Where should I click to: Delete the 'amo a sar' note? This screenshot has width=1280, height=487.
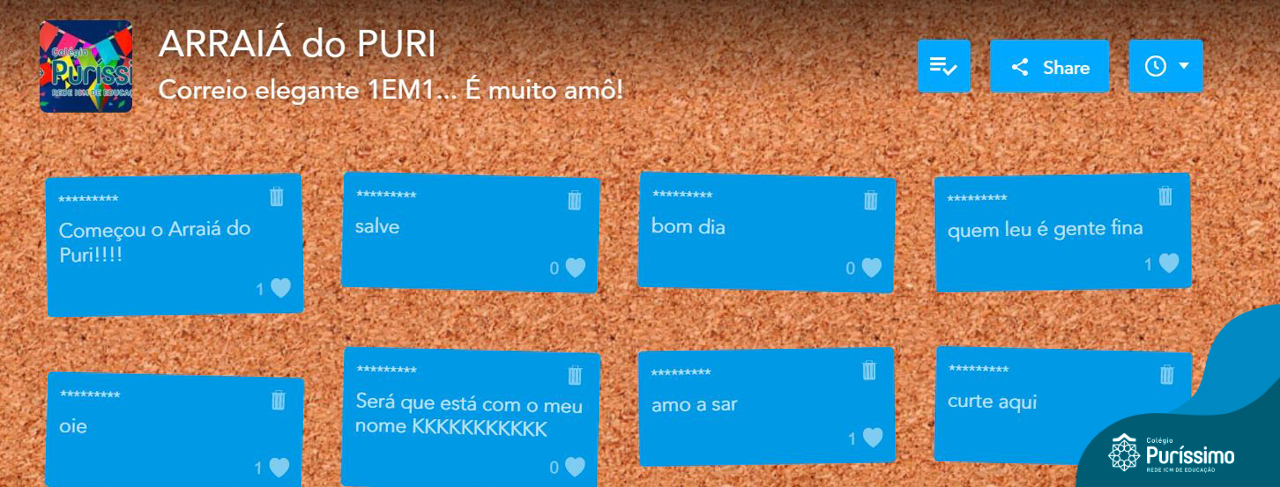pos(870,371)
